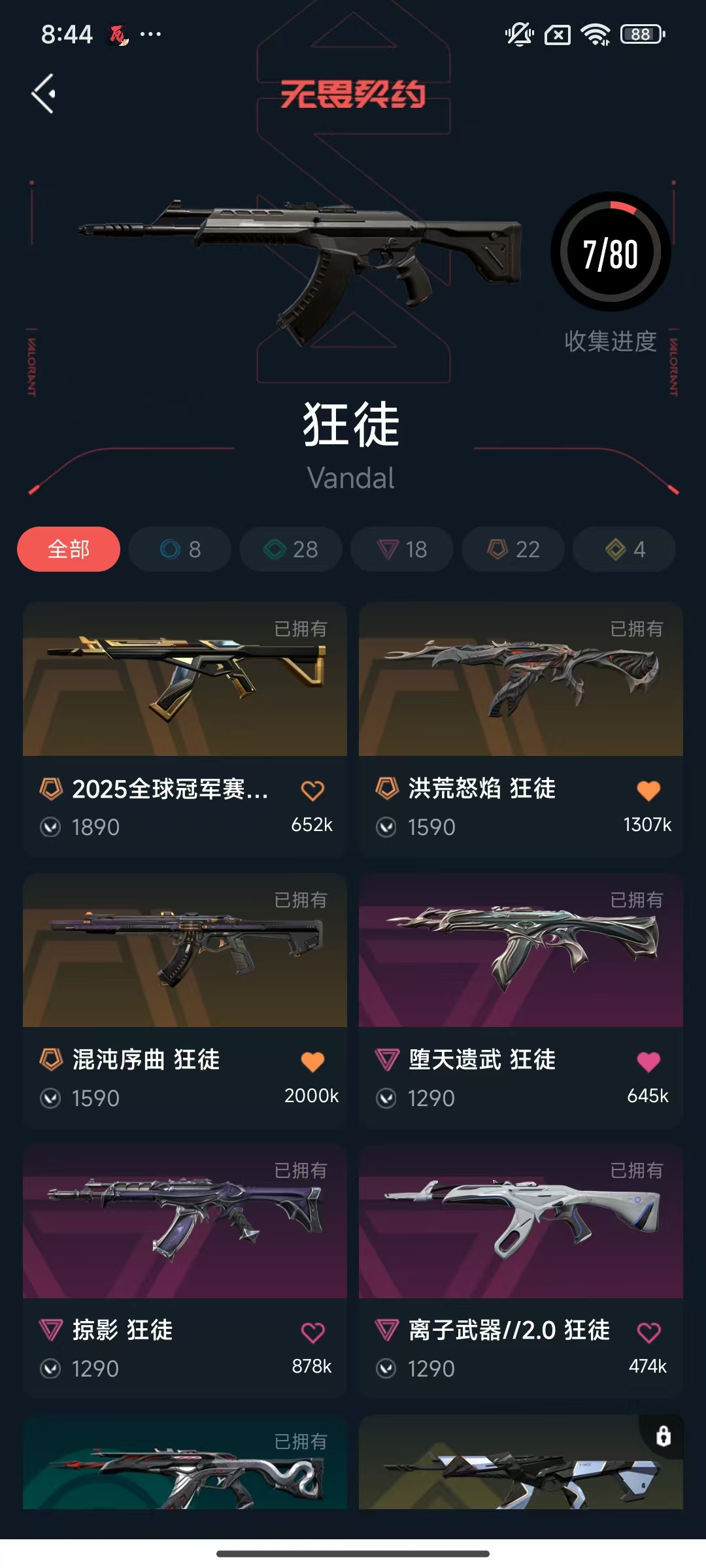Select the 全部 filter chip
706x1568 pixels.
(69, 549)
